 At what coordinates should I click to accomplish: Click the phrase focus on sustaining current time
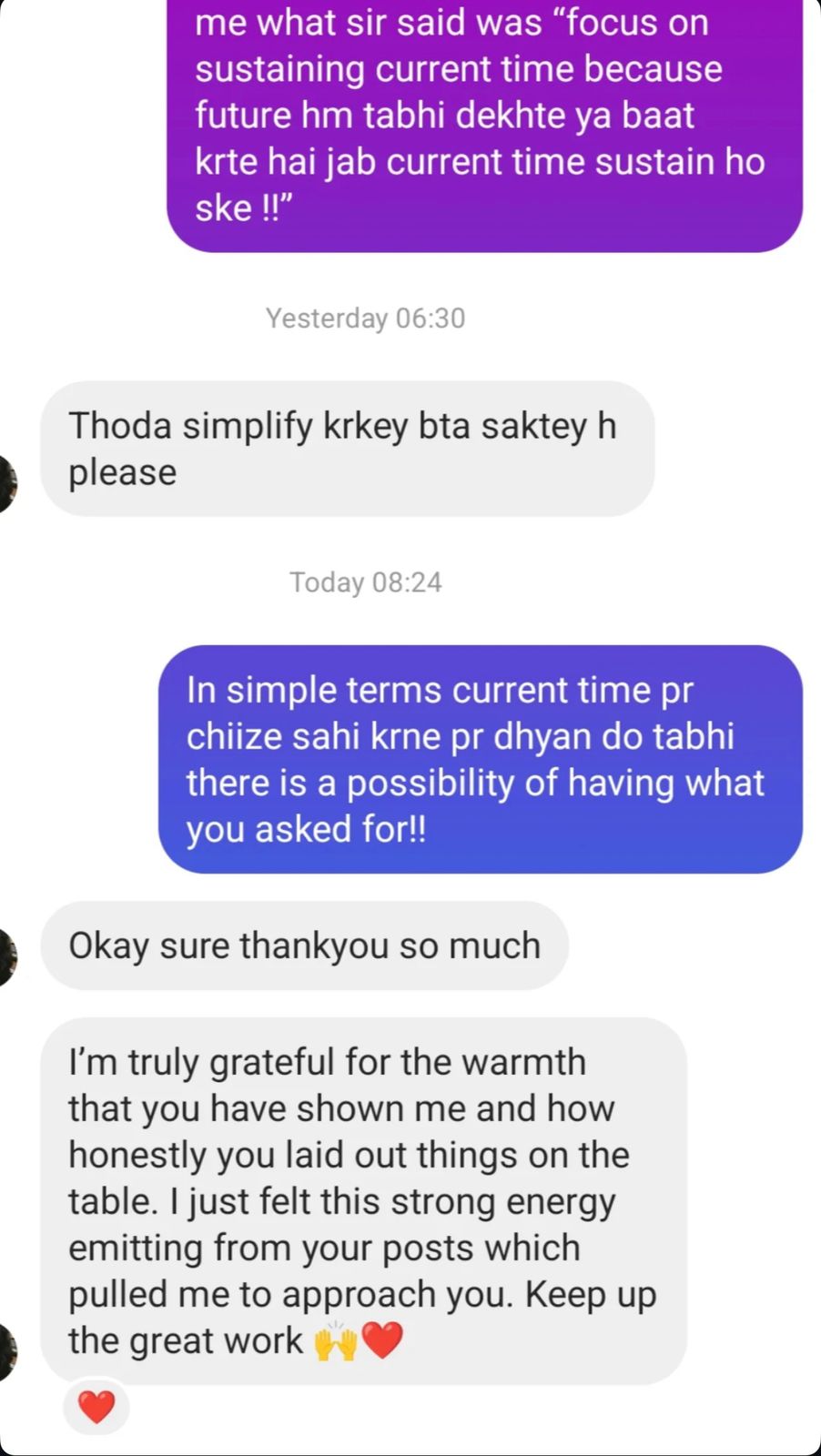pyautogui.click(x=451, y=45)
